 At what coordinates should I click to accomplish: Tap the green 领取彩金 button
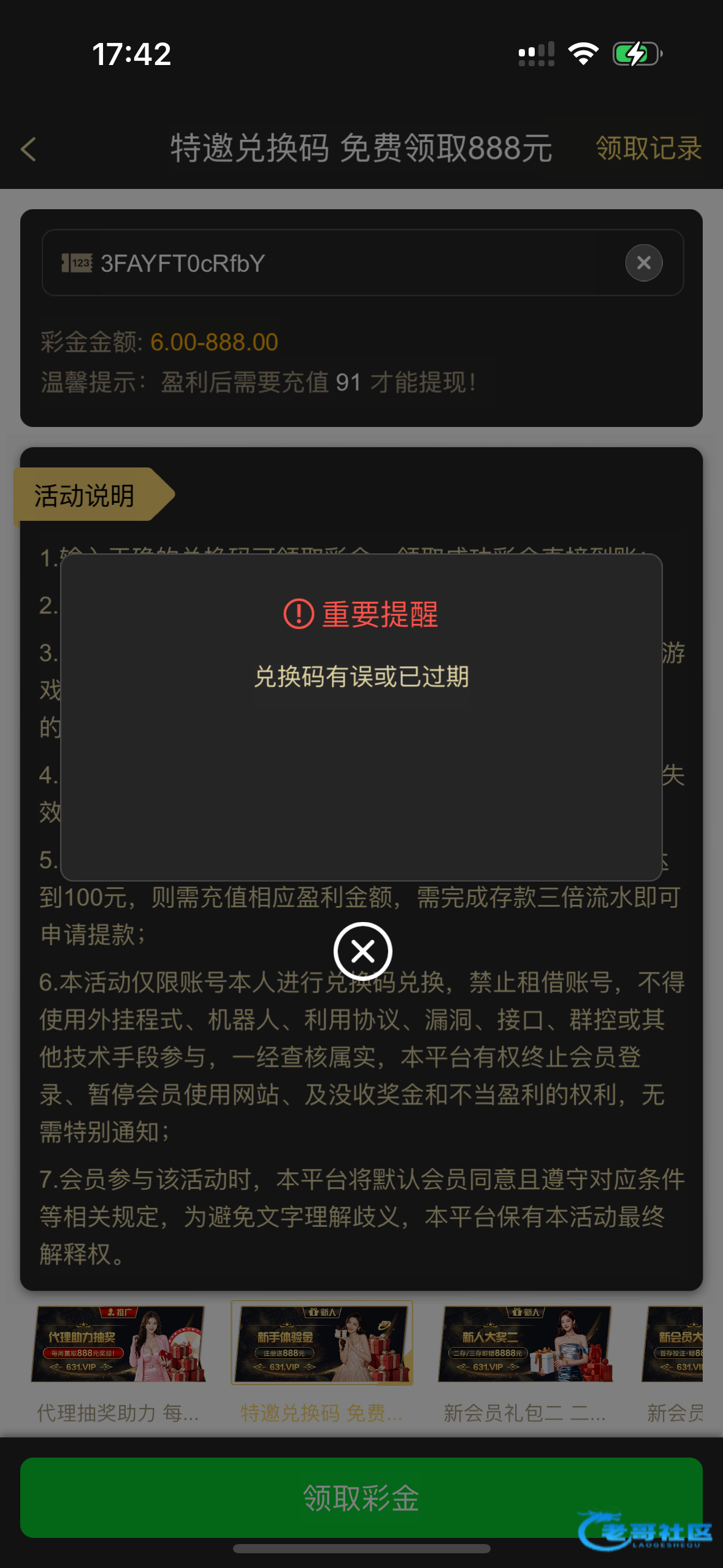click(361, 1497)
